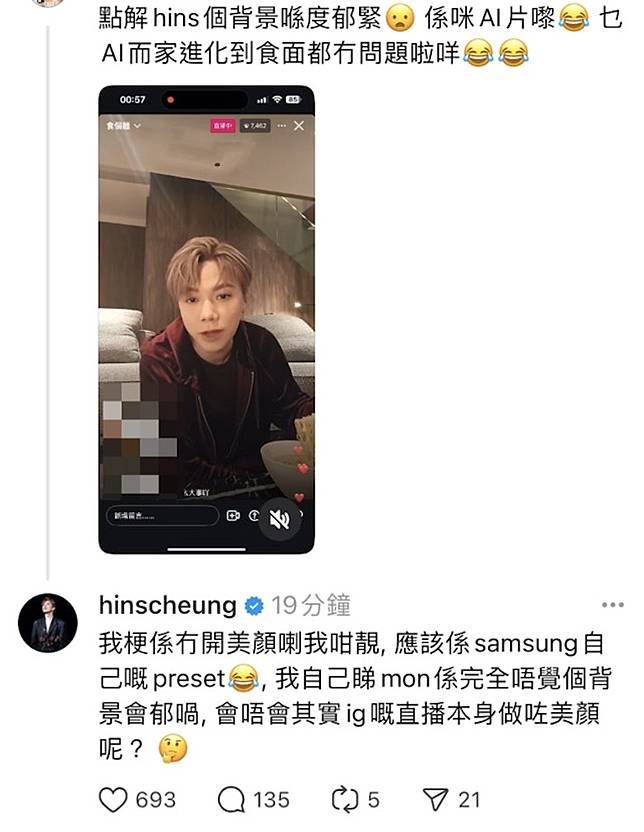The image size is (644, 832).
Task: Open the attached livestream screenshot image
Action: point(206,318)
